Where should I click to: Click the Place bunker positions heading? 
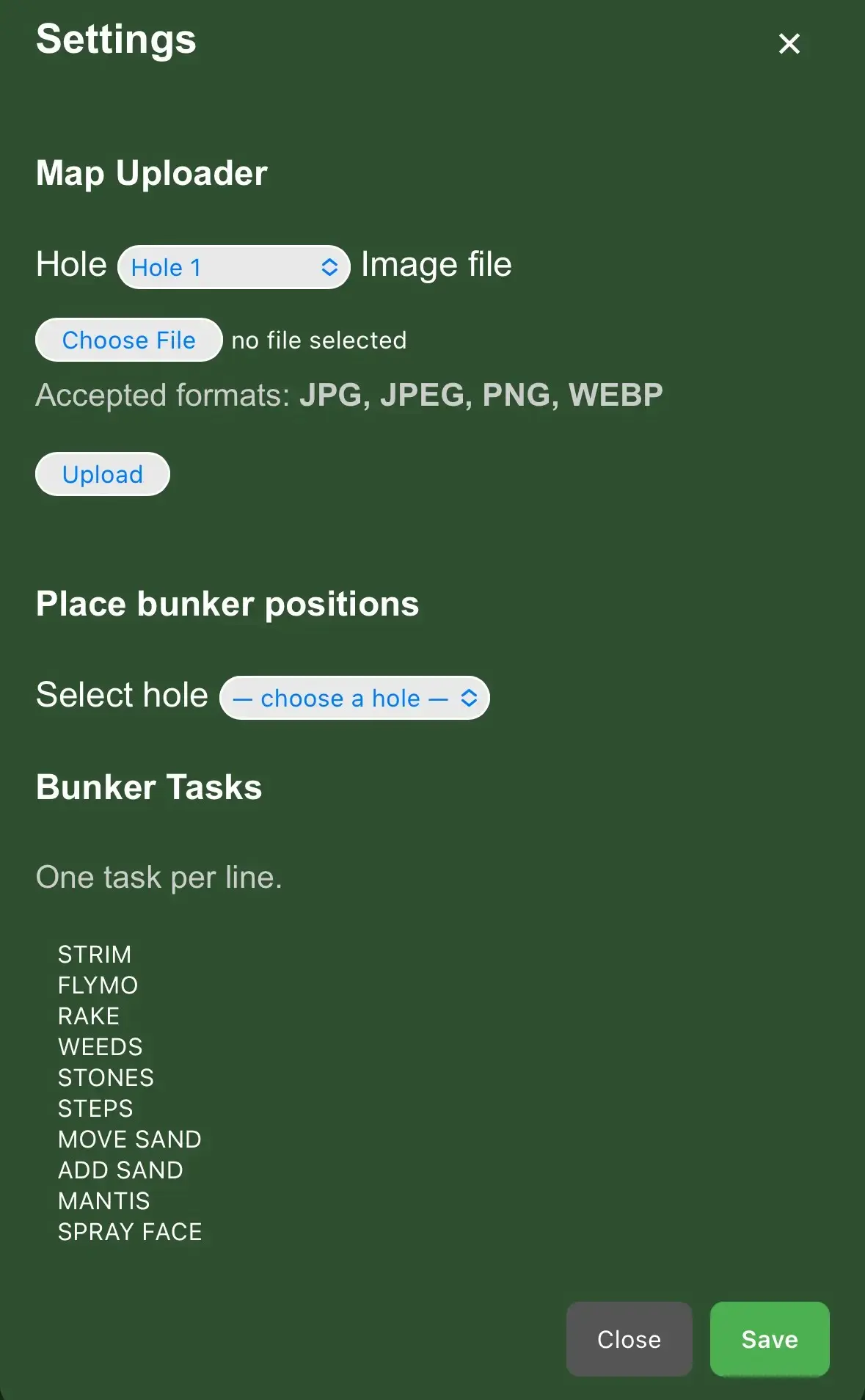point(227,604)
